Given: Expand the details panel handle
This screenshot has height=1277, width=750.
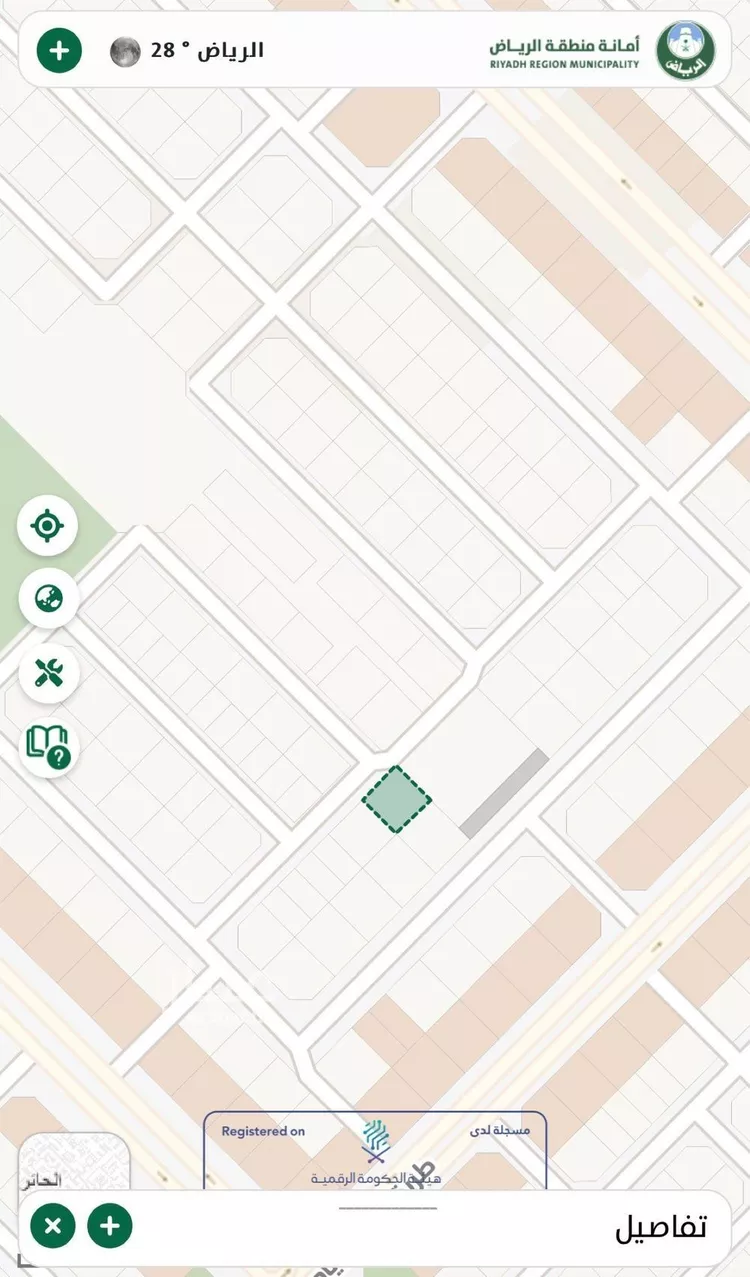Looking at the screenshot, I should coord(387,1208).
